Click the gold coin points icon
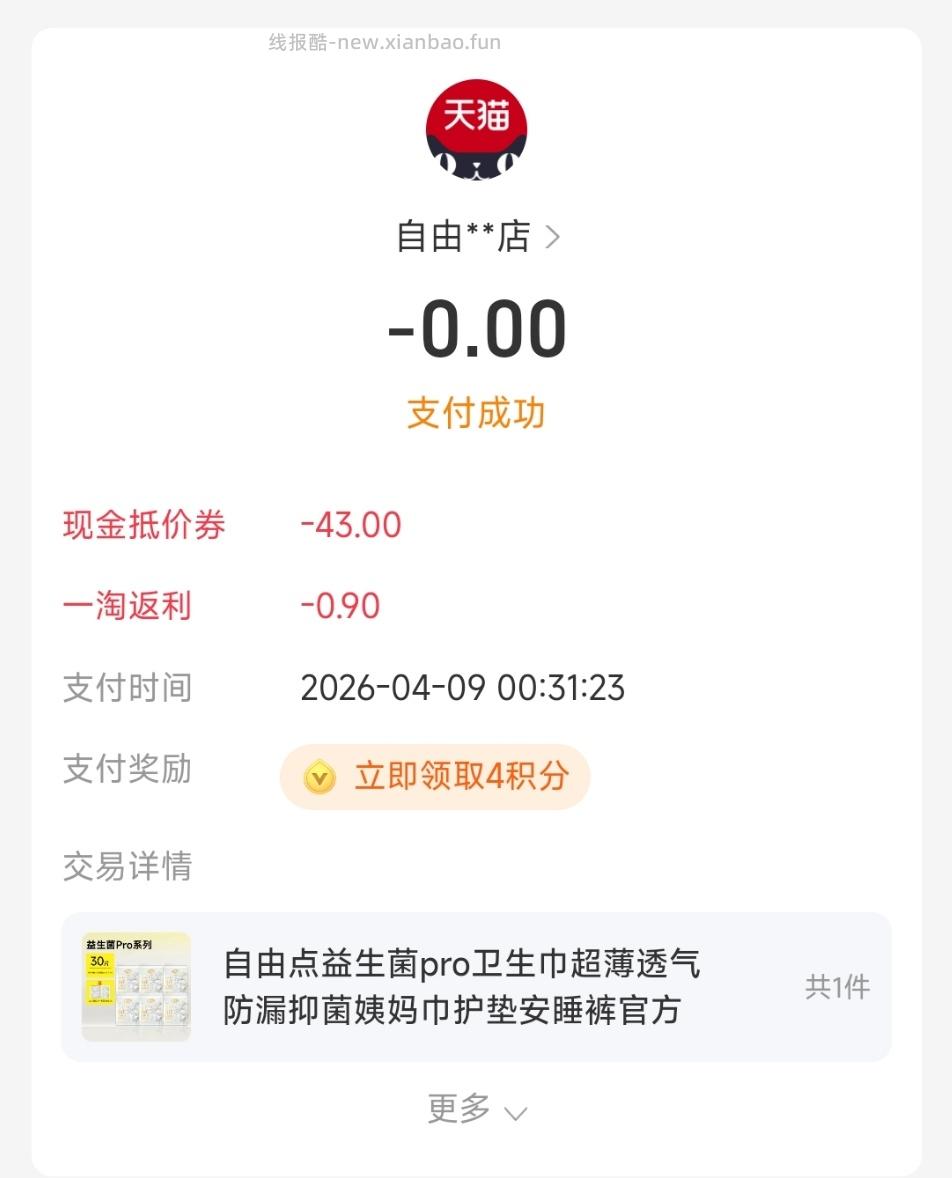This screenshot has height=1178, width=952. 318,776
